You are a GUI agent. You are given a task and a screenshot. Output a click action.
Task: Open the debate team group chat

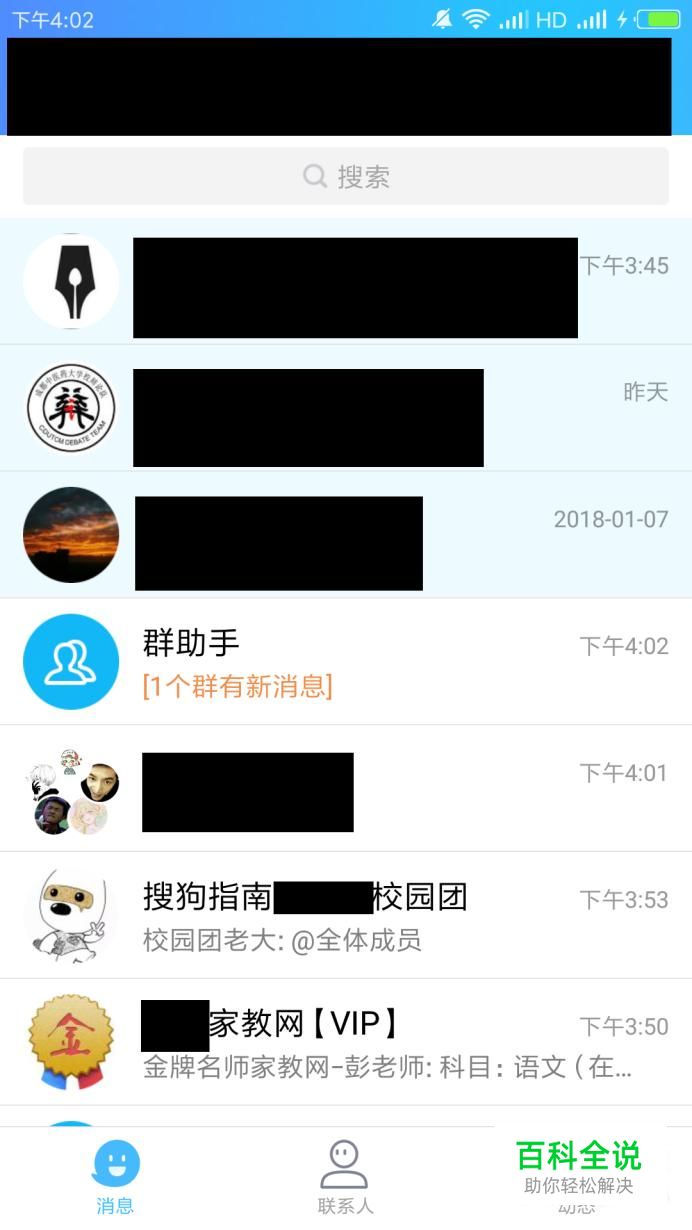point(346,409)
